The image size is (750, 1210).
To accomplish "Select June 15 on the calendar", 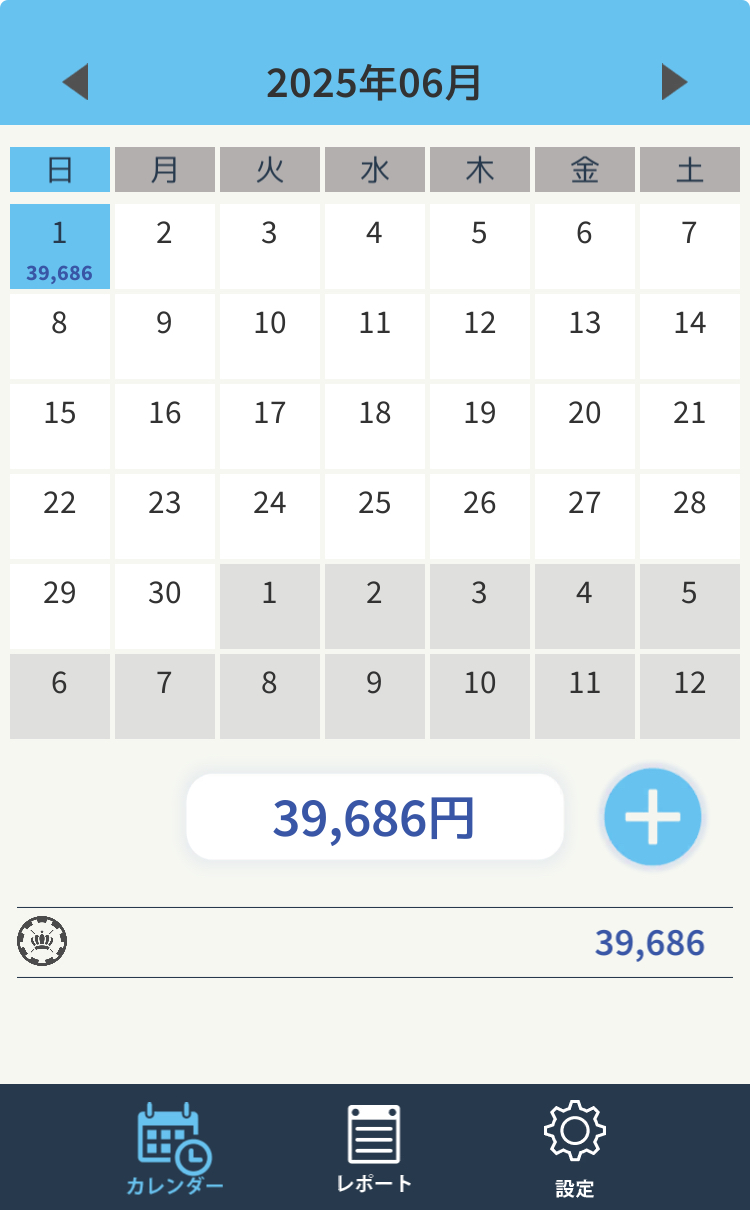I will coord(60,427).
